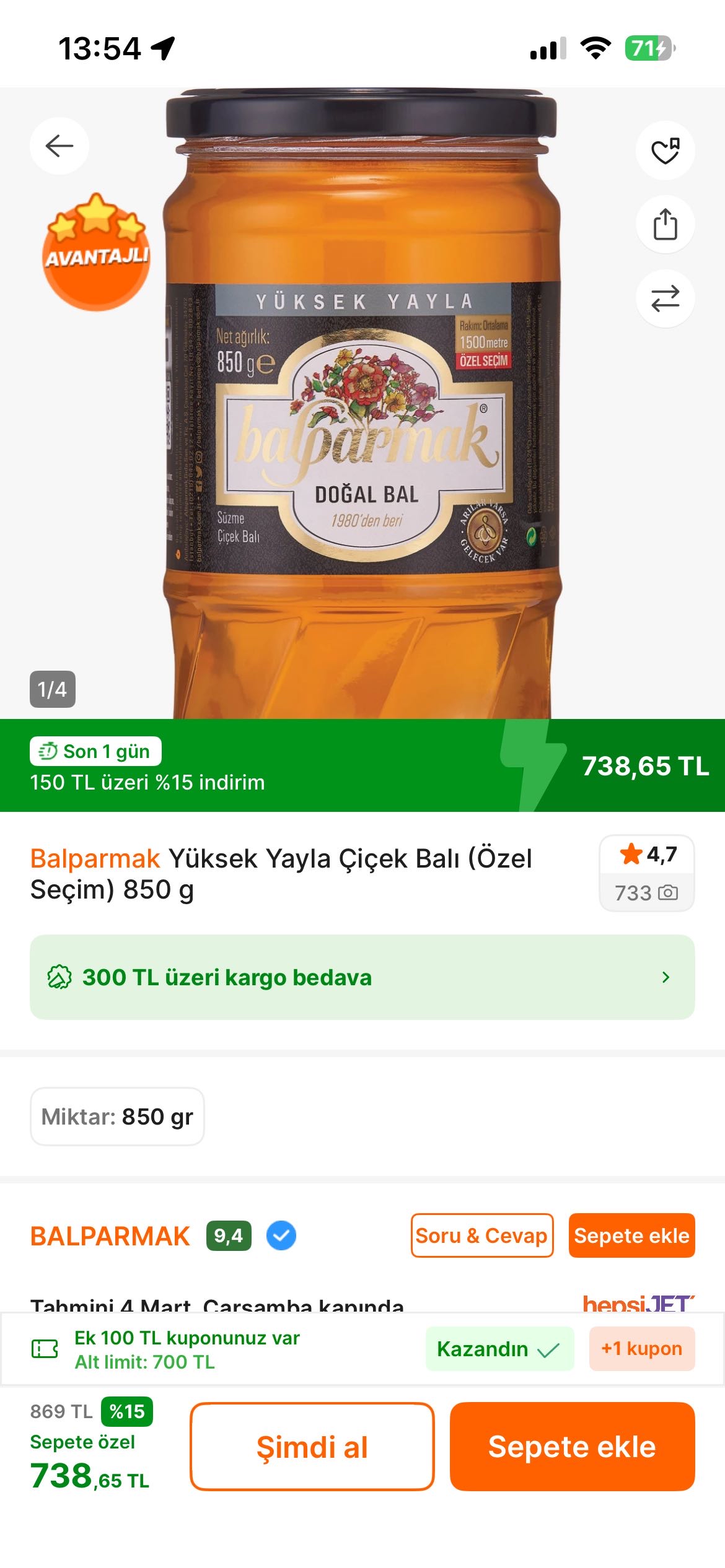Add to cart with the large Sepete ekle
This screenshot has width=725, height=1568.
coord(571,1446)
